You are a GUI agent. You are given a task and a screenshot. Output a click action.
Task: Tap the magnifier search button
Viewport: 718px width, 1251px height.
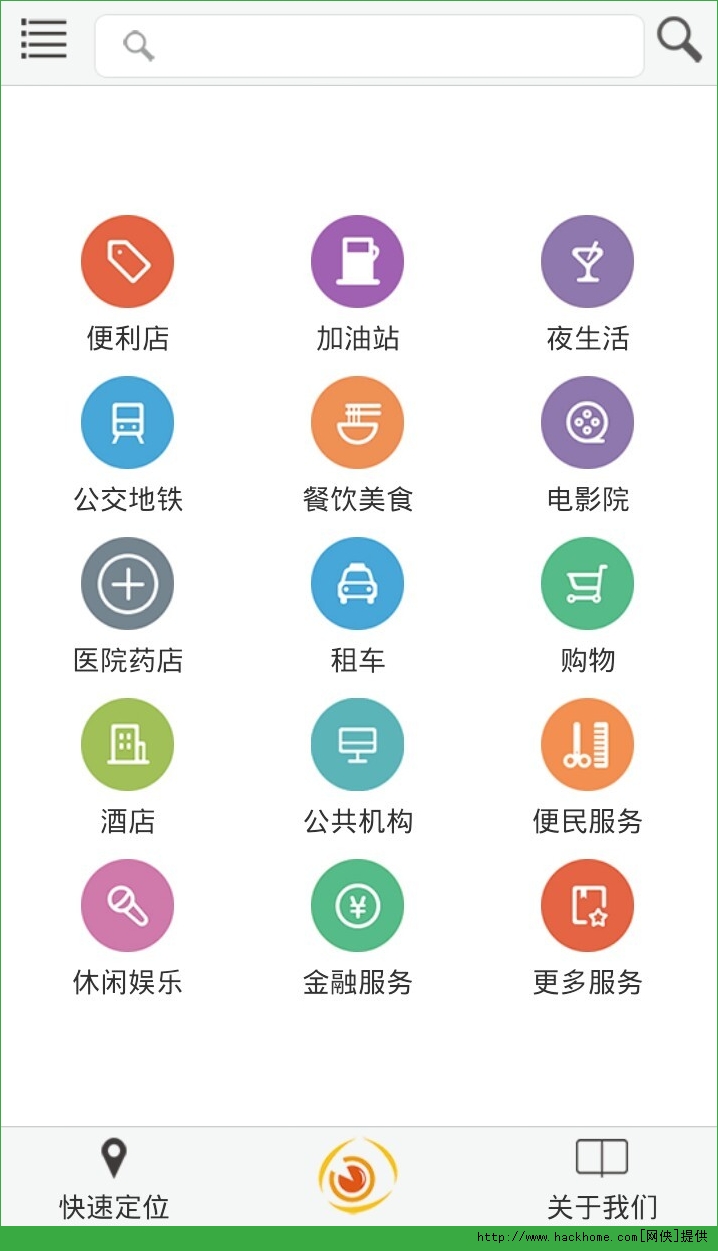[x=679, y=40]
